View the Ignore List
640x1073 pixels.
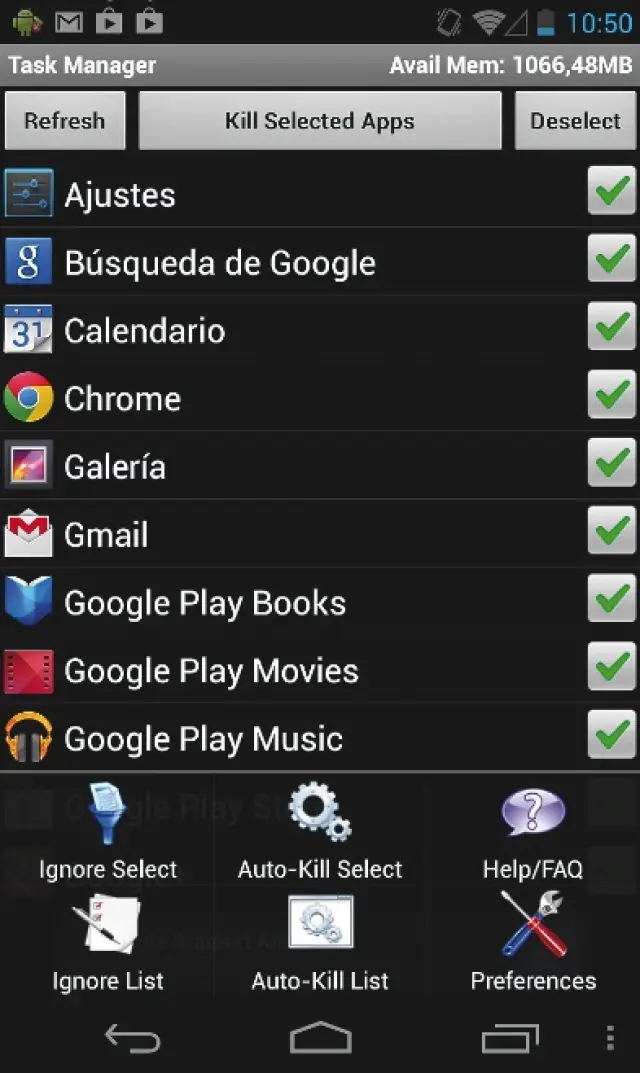(108, 943)
